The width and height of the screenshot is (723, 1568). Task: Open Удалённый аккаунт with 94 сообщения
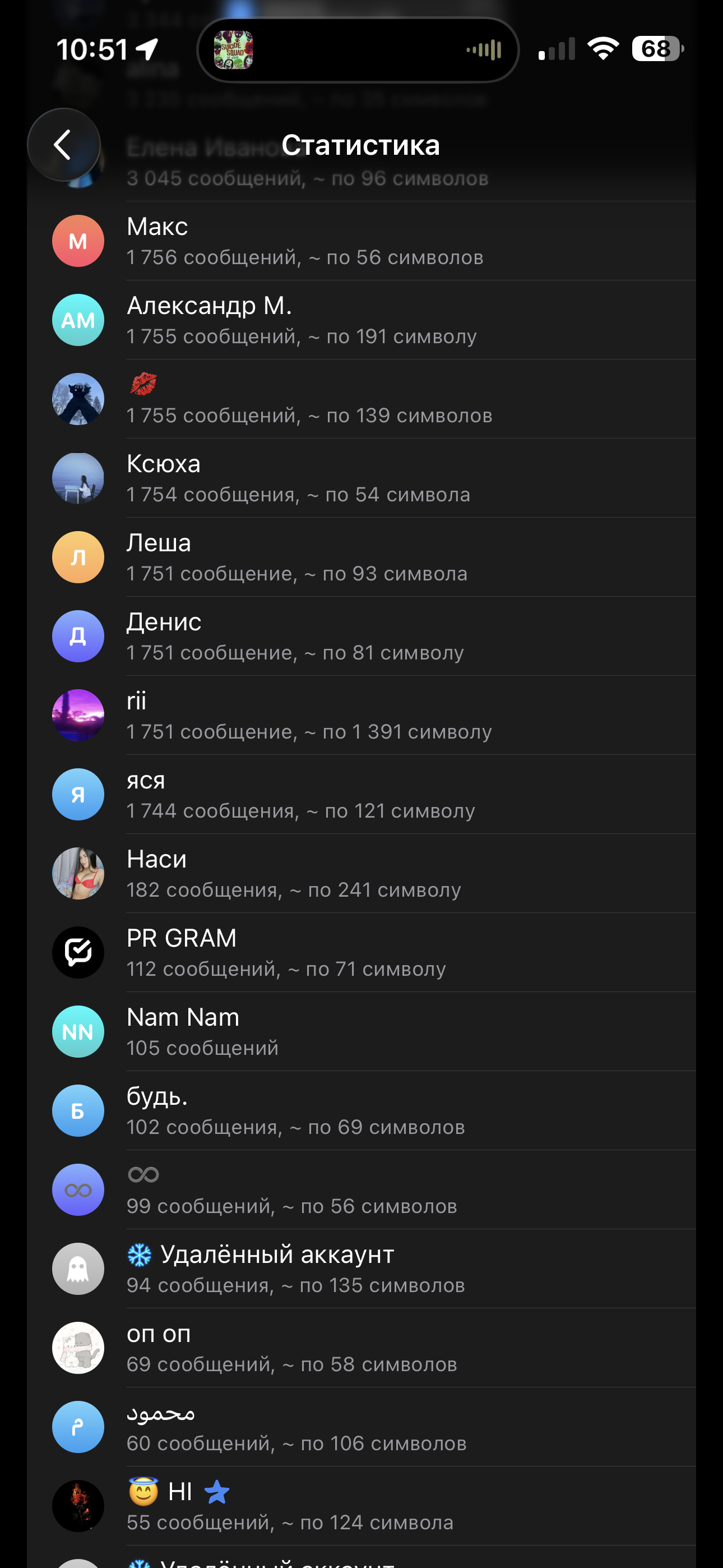click(x=361, y=1270)
